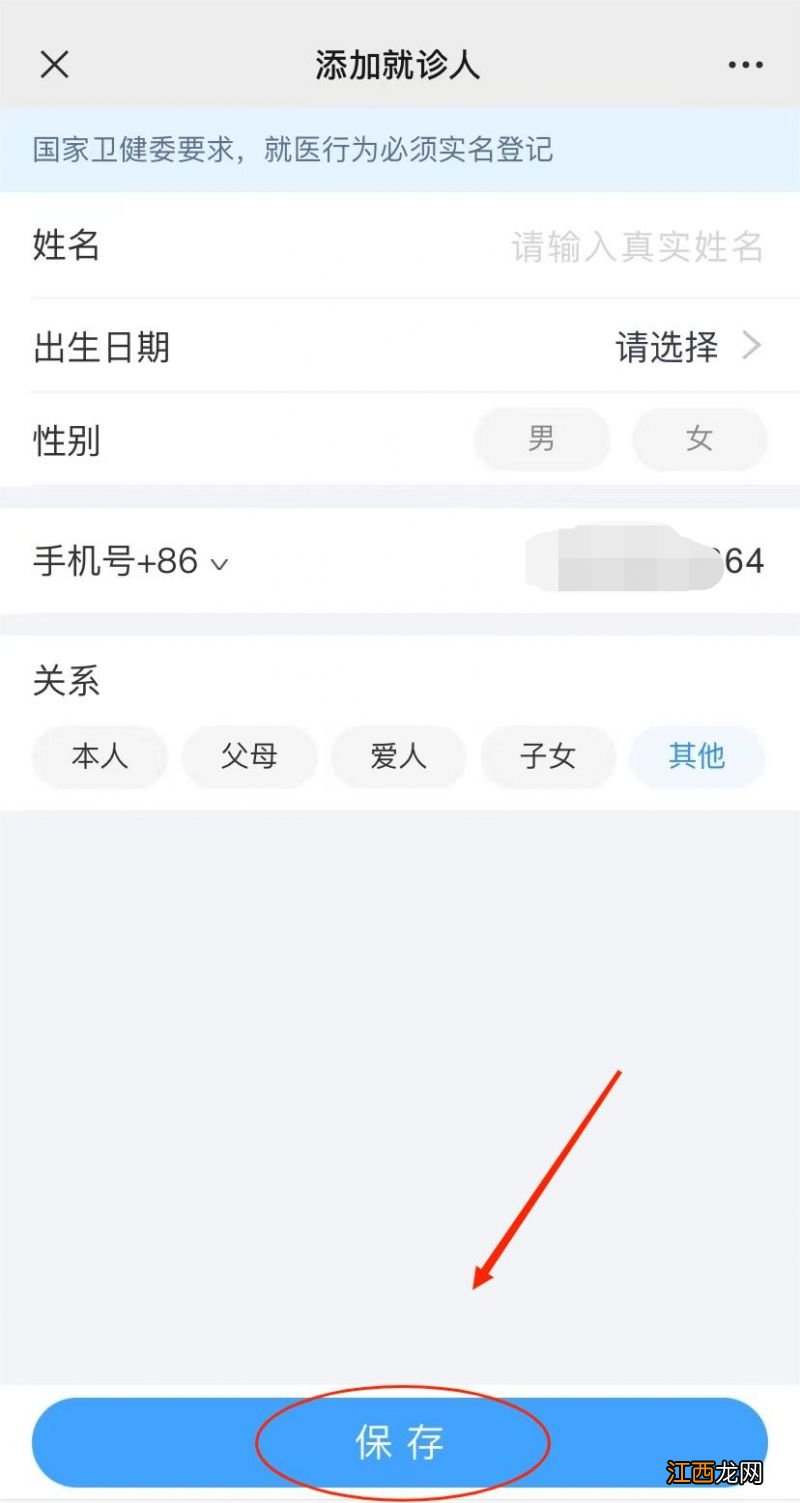Tap the 国家卫健委 notice banner
Image resolution: width=800 pixels, height=1503 pixels.
(x=400, y=150)
